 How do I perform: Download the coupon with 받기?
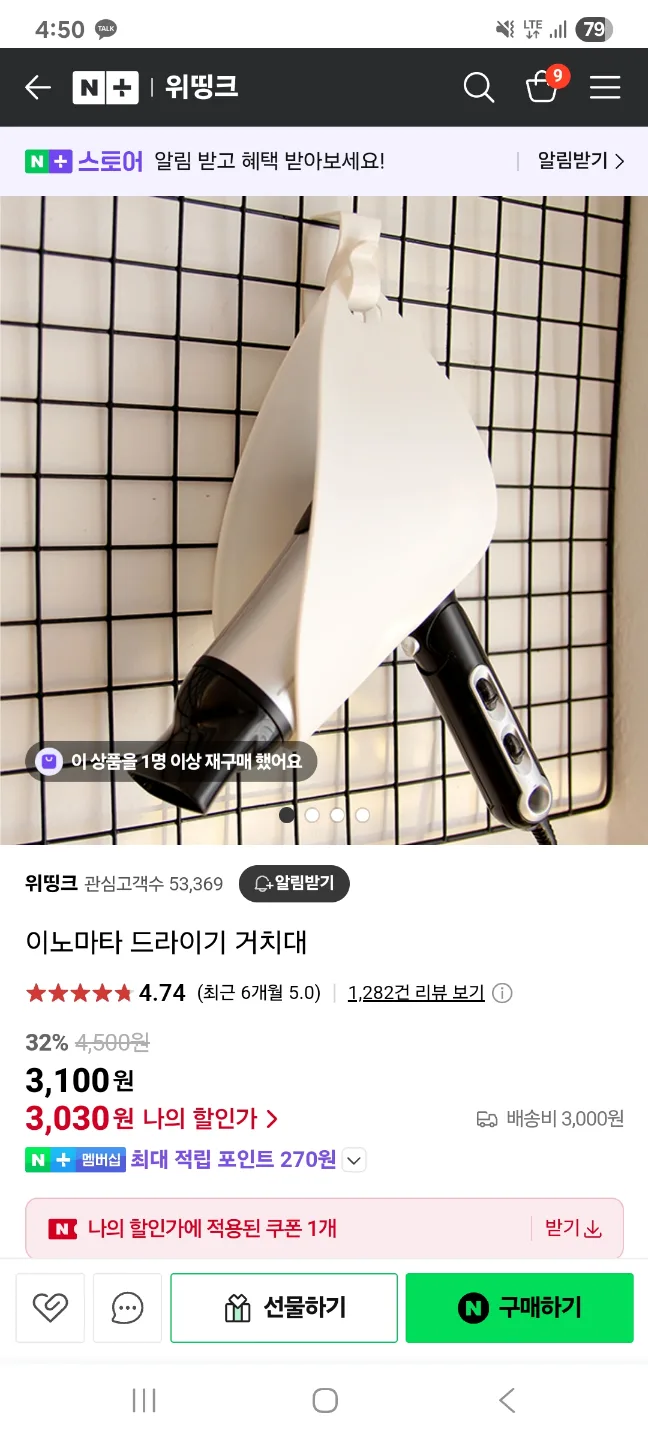pyautogui.click(x=573, y=1228)
